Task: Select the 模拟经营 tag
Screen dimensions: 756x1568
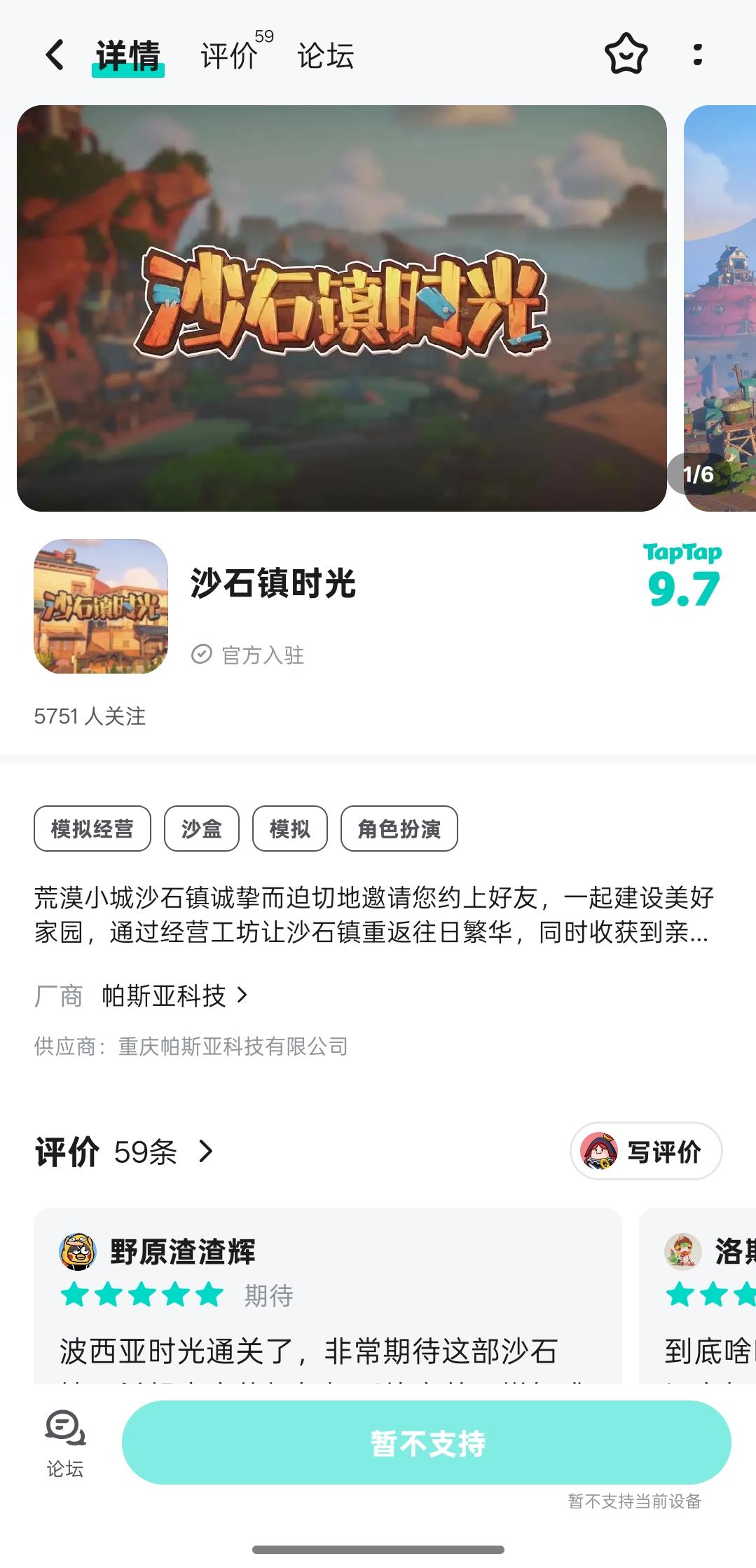Action: (92, 829)
